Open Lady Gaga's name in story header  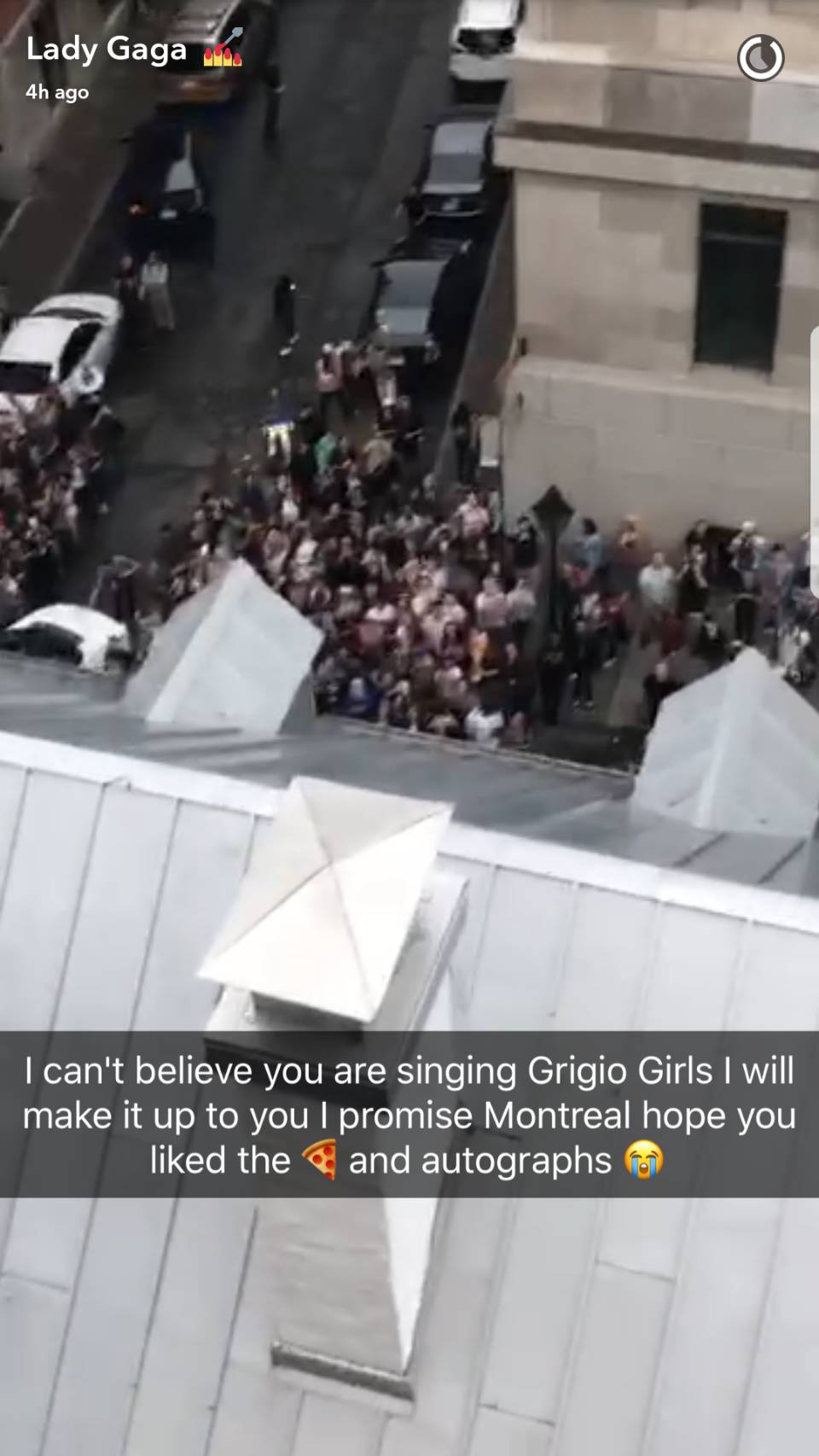tap(107, 50)
